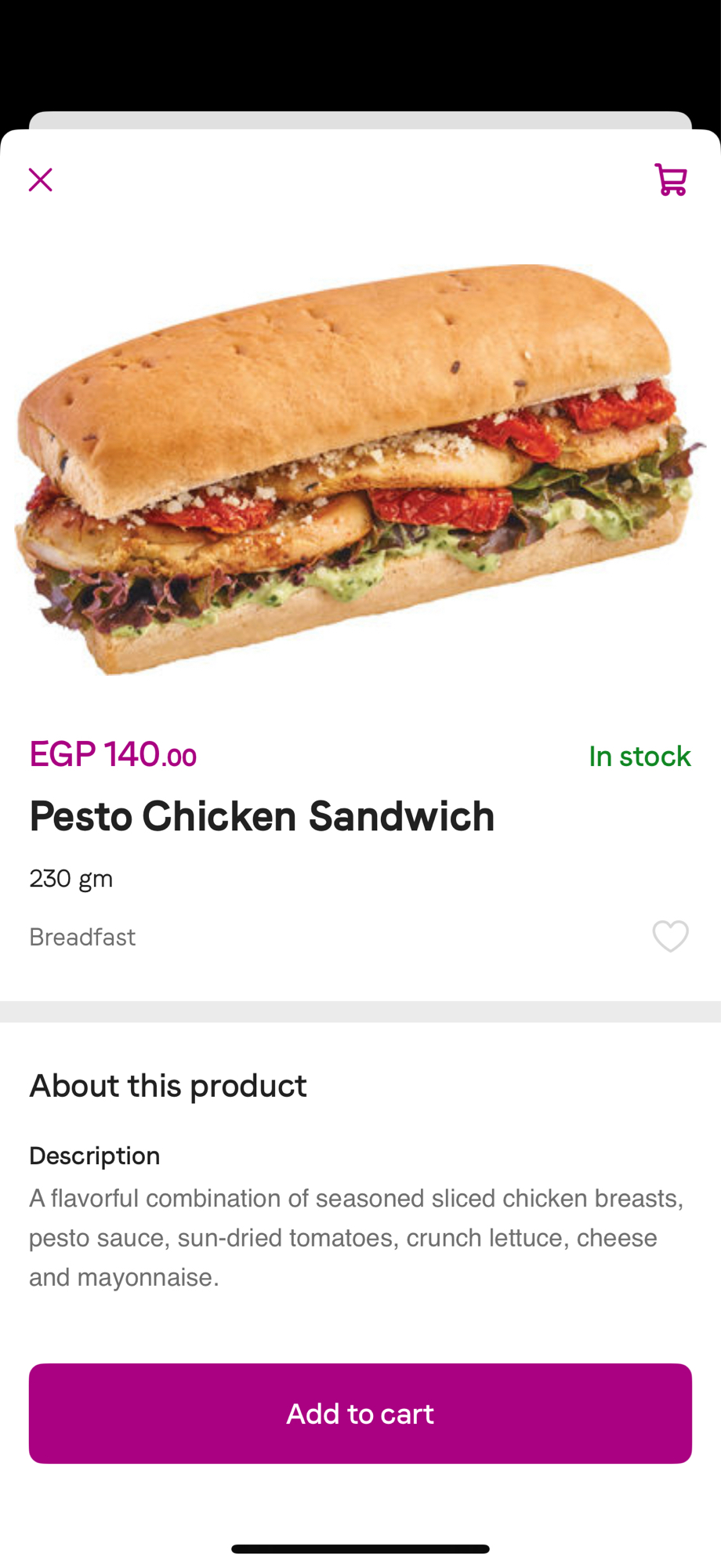Viewport: 721px width, 1568px height.
Task: Mark Pesto Chicken Sandwich as favorite
Action: click(x=671, y=936)
